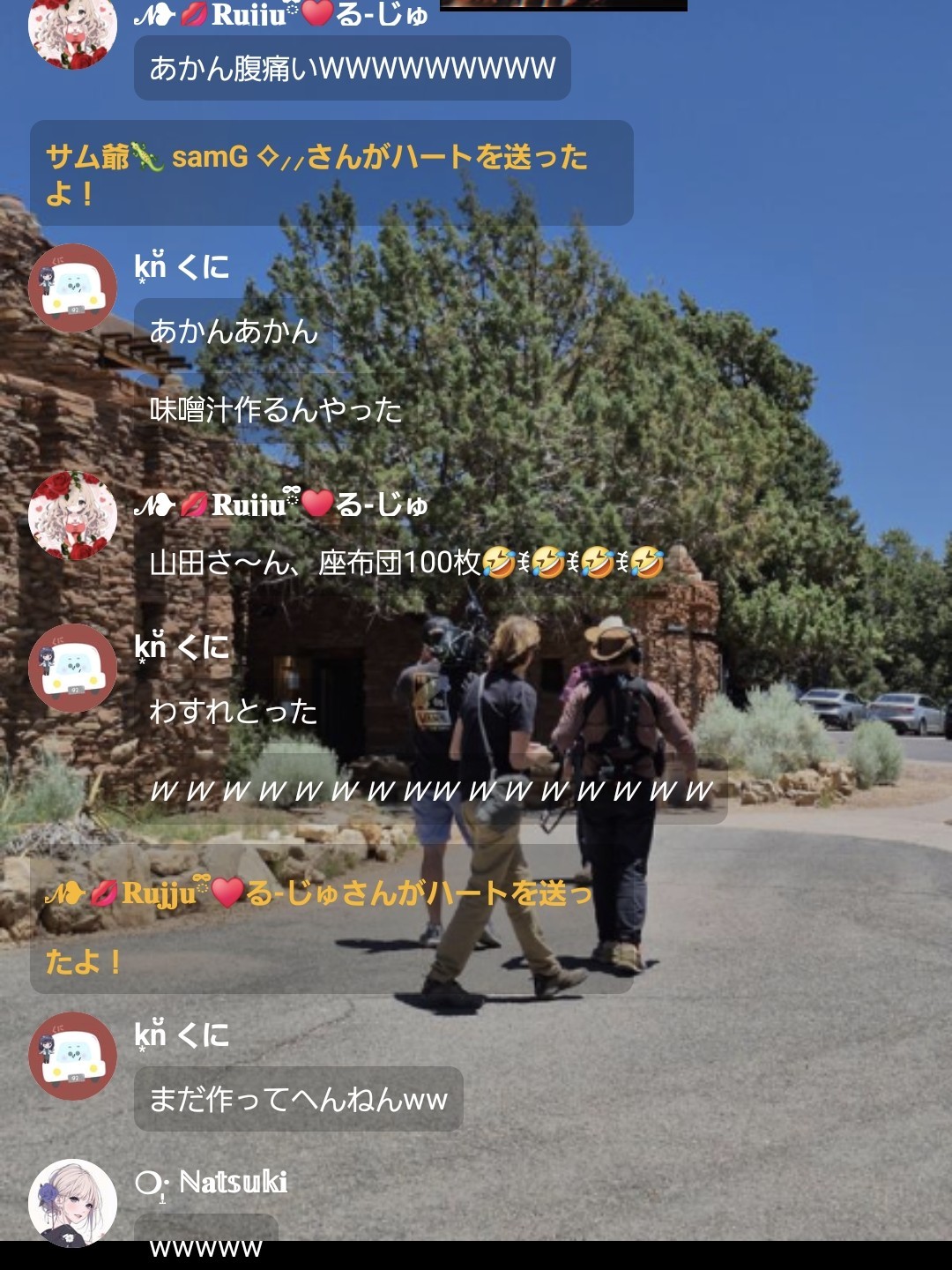
Task: Open Ruiiu's avatar beside 山田さ〜ん comment
Action: click(72, 516)
